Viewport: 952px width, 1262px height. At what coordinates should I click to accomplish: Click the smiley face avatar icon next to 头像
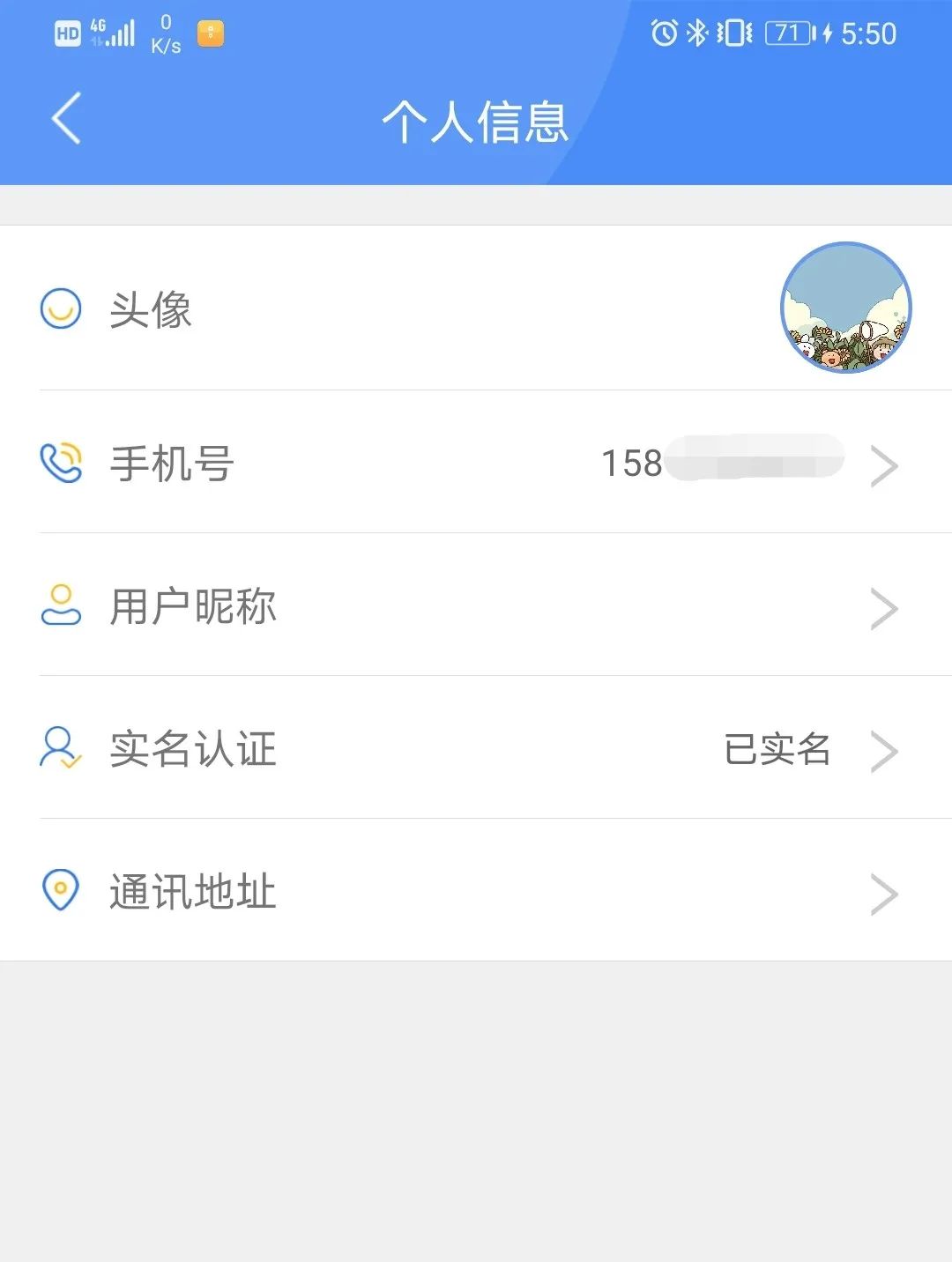59,308
